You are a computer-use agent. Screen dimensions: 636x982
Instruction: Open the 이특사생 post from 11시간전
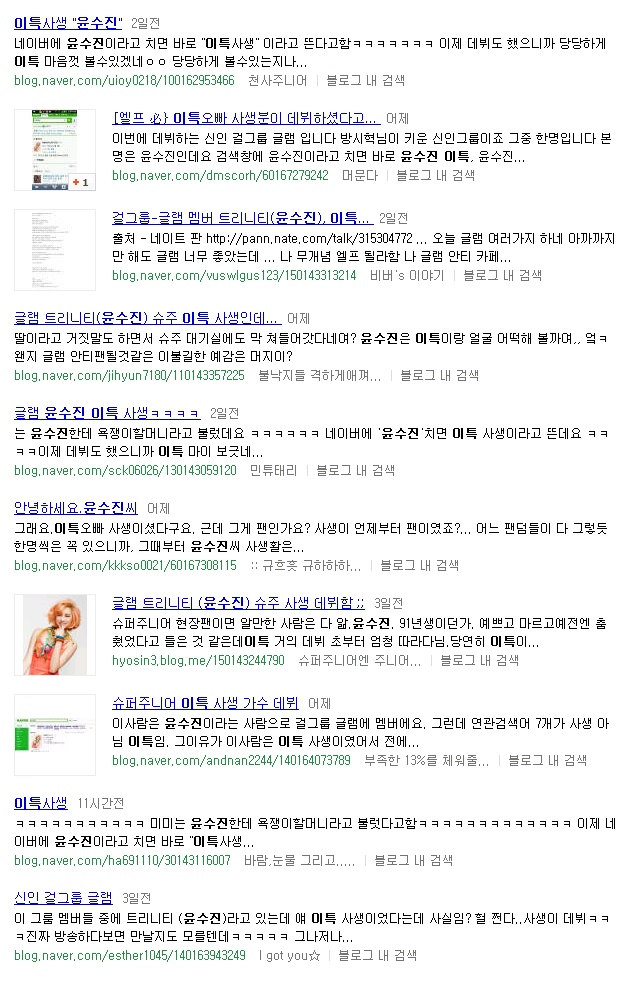(41, 803)
